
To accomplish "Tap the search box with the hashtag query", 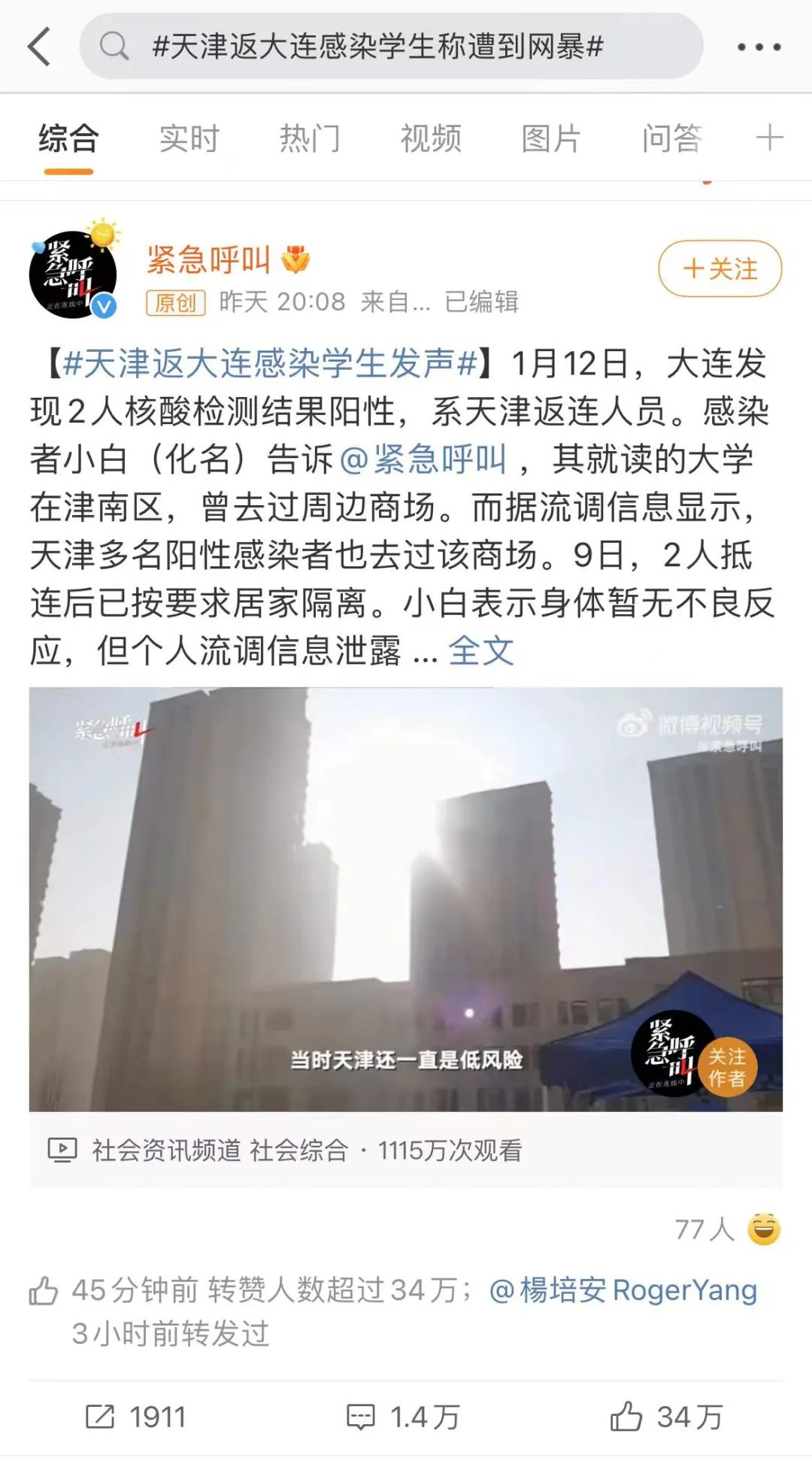I will (391, 47).
